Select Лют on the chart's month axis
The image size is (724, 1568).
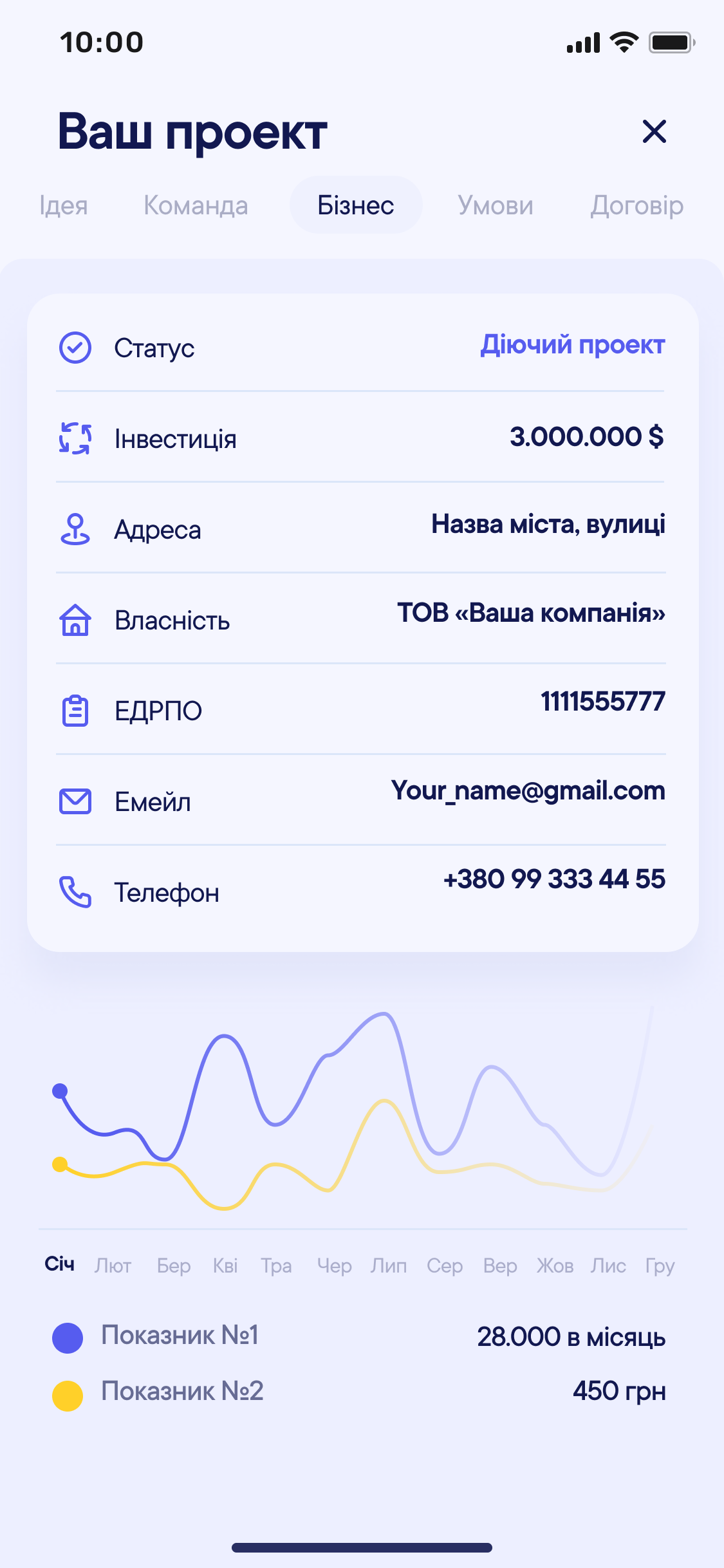[x=113, y=1266]
